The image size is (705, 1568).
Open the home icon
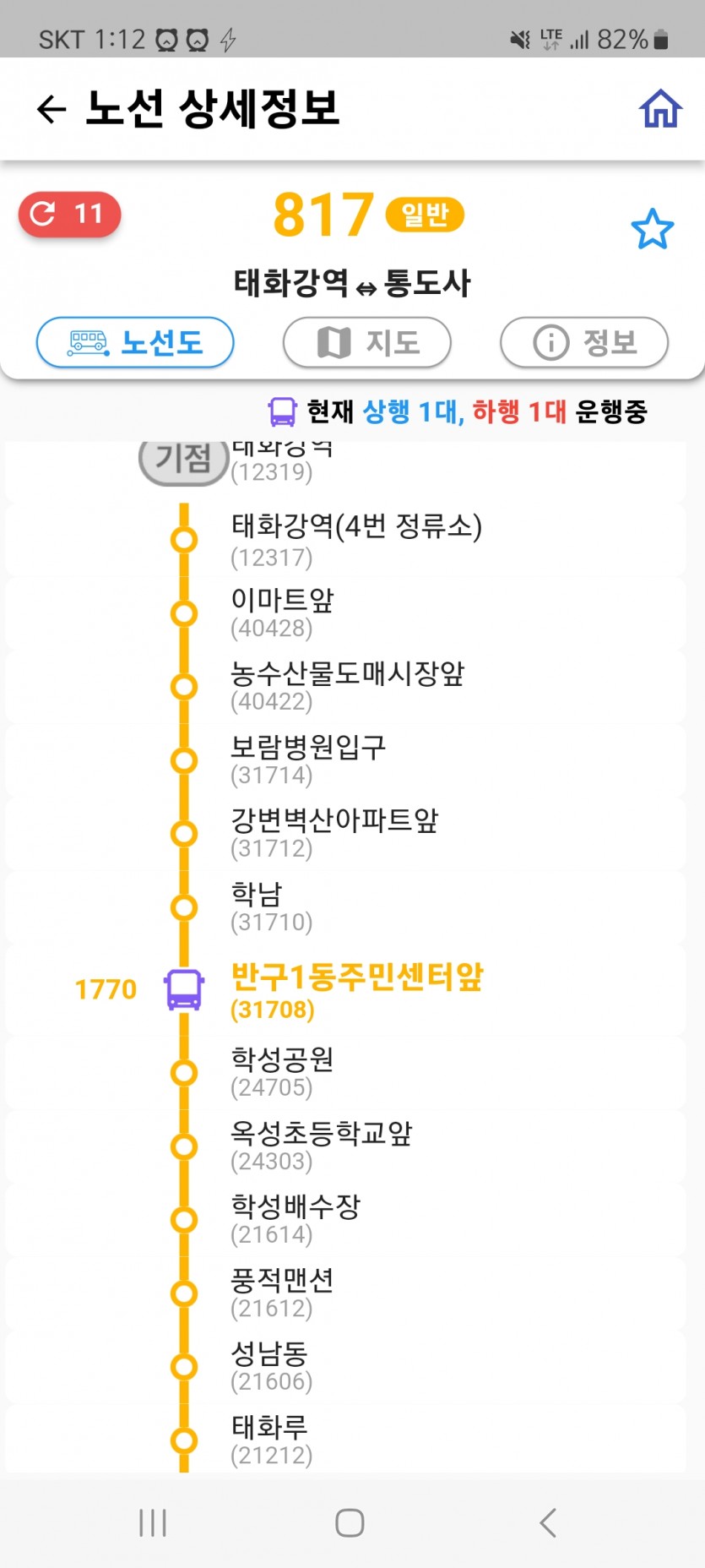pyautogui.click(x=659, y=109)
